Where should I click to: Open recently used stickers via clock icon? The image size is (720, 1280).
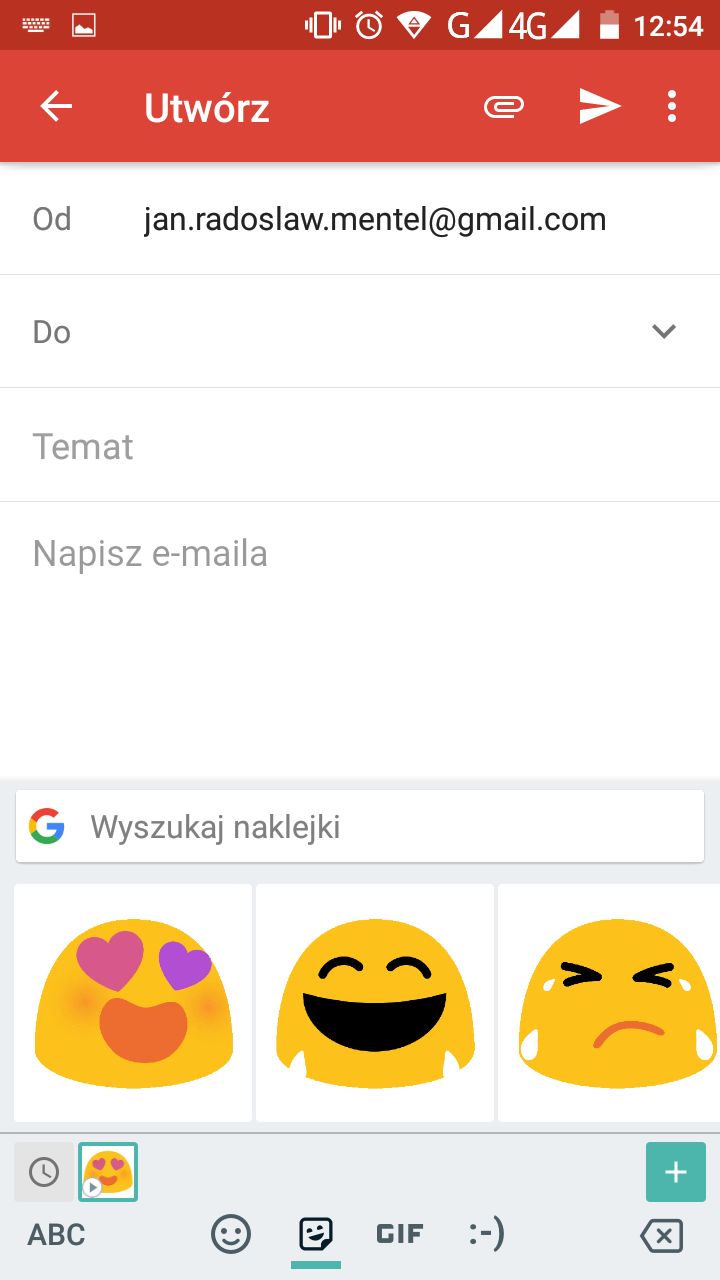pyautogui.click(x=43, y=1171)
